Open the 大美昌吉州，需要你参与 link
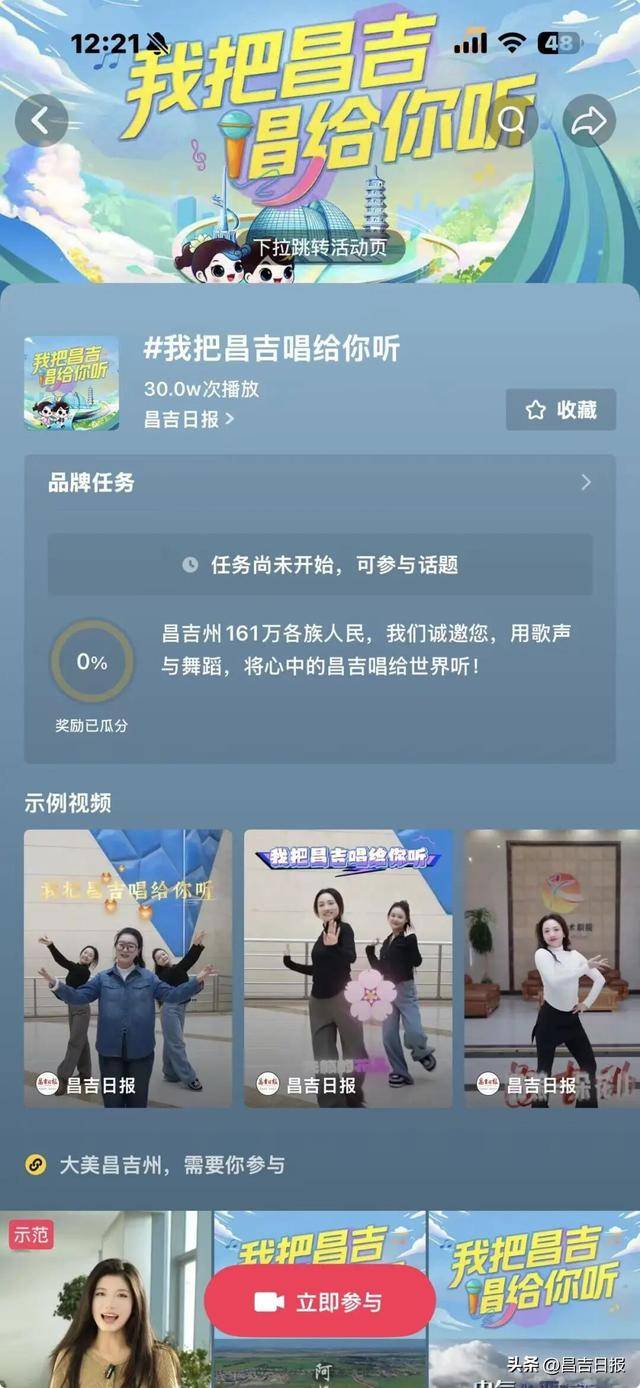This screenshot has height=1388, width=640. click(170, 1165)
